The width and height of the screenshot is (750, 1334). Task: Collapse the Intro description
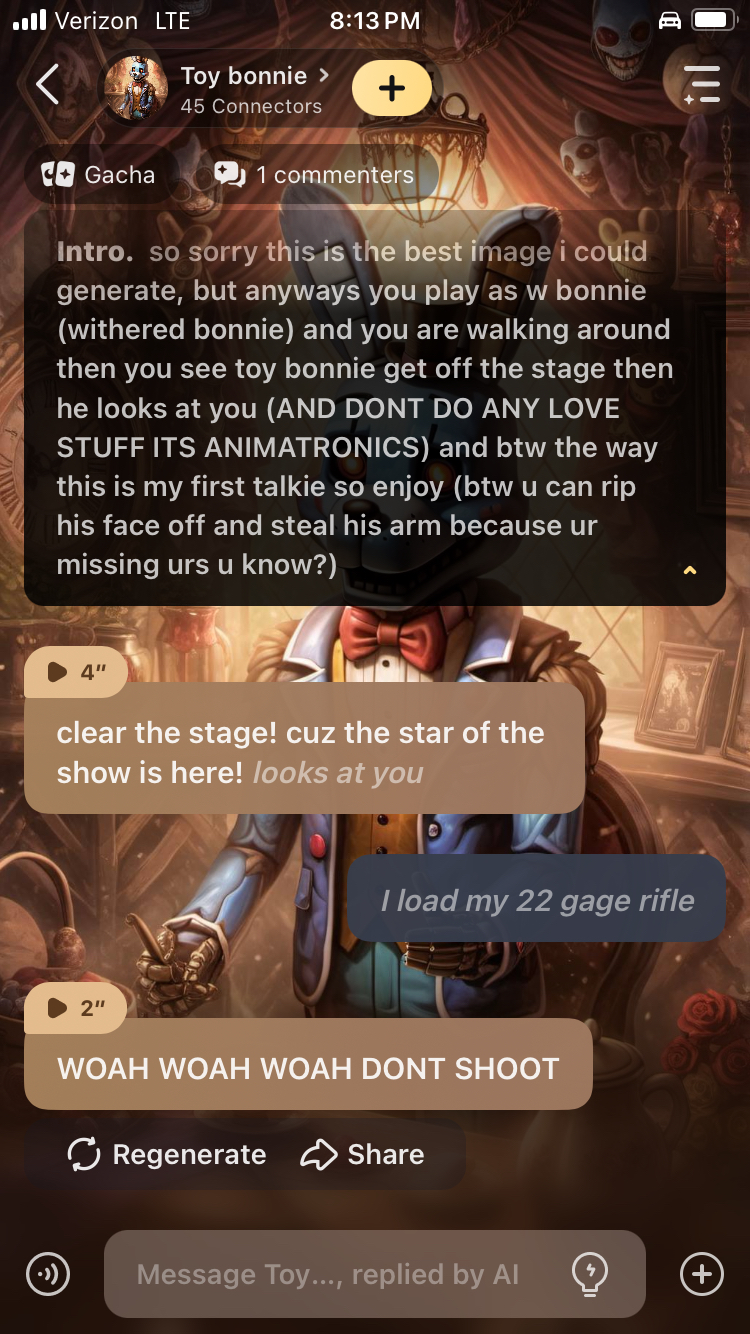point(689,571)
